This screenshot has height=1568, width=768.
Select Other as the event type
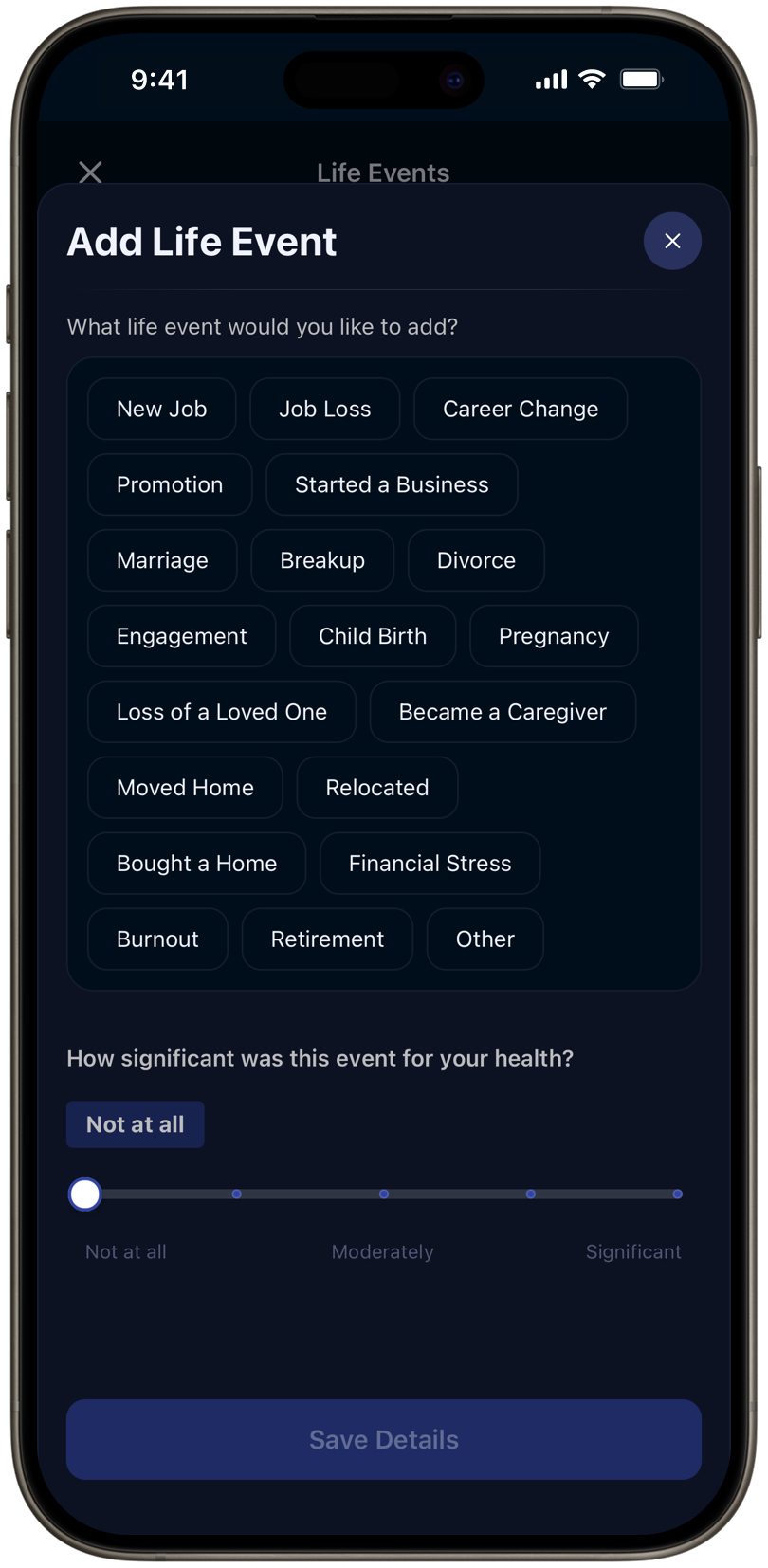click(485, 939)
